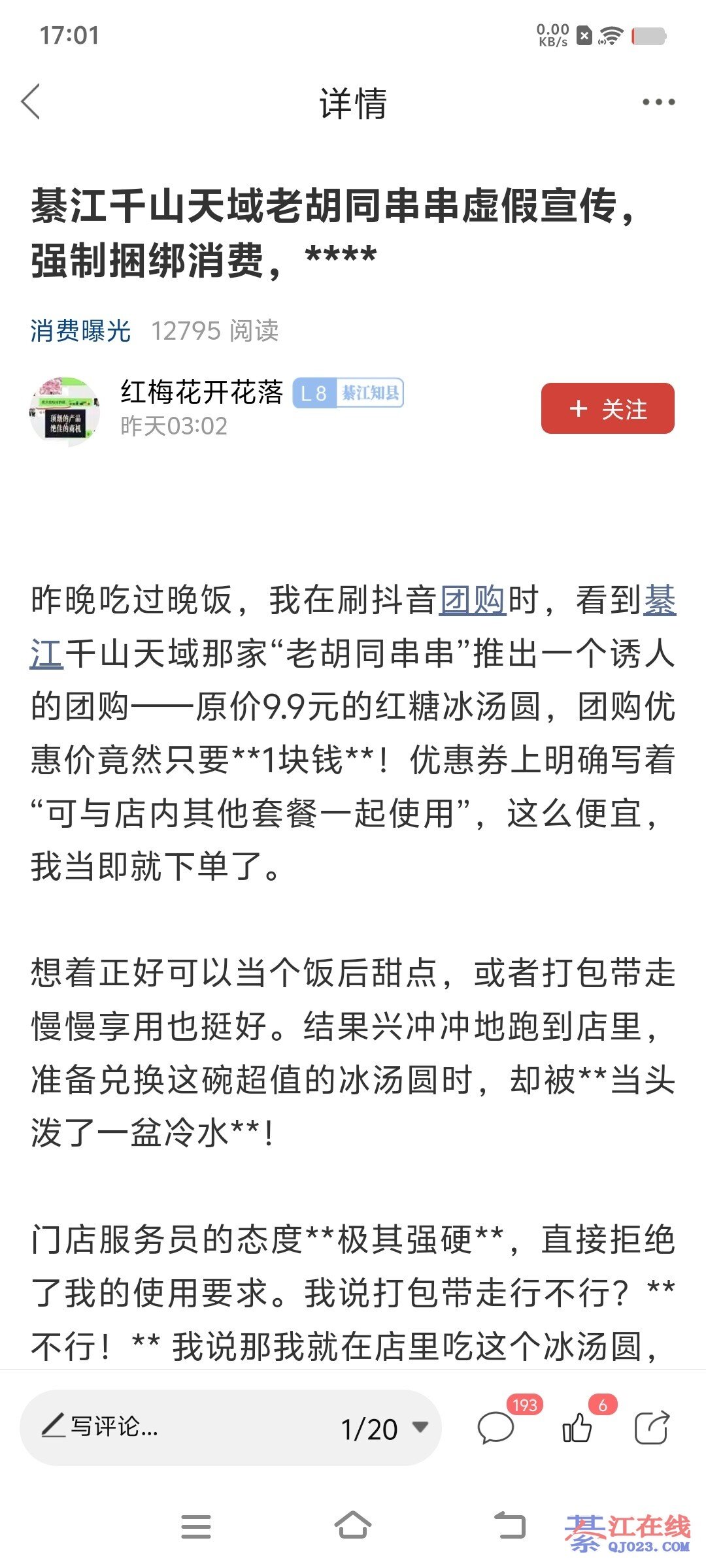Go to the system home screen
The width and height of the screenshot is (706, 1568).
click(353, 1526)
